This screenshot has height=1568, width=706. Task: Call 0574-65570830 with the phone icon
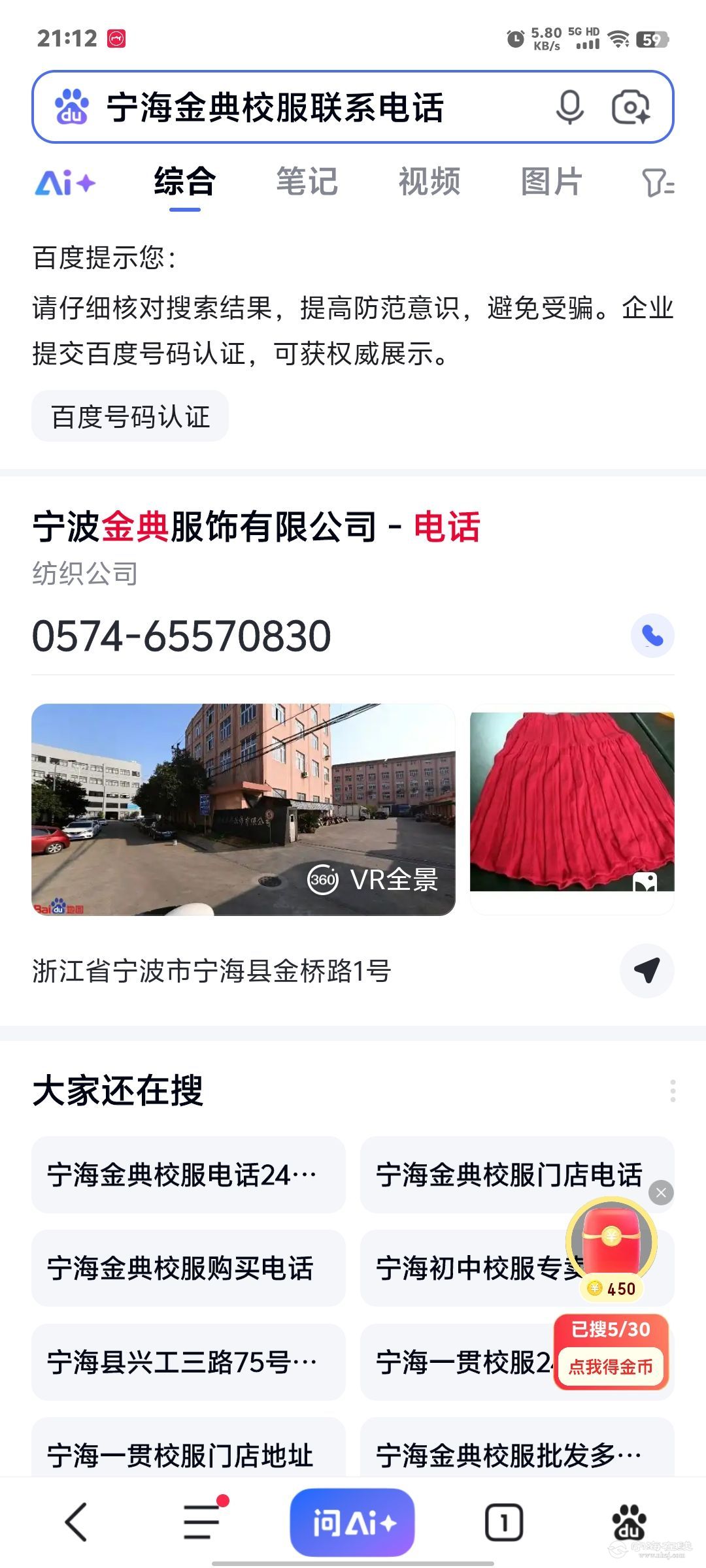point(652,636)
